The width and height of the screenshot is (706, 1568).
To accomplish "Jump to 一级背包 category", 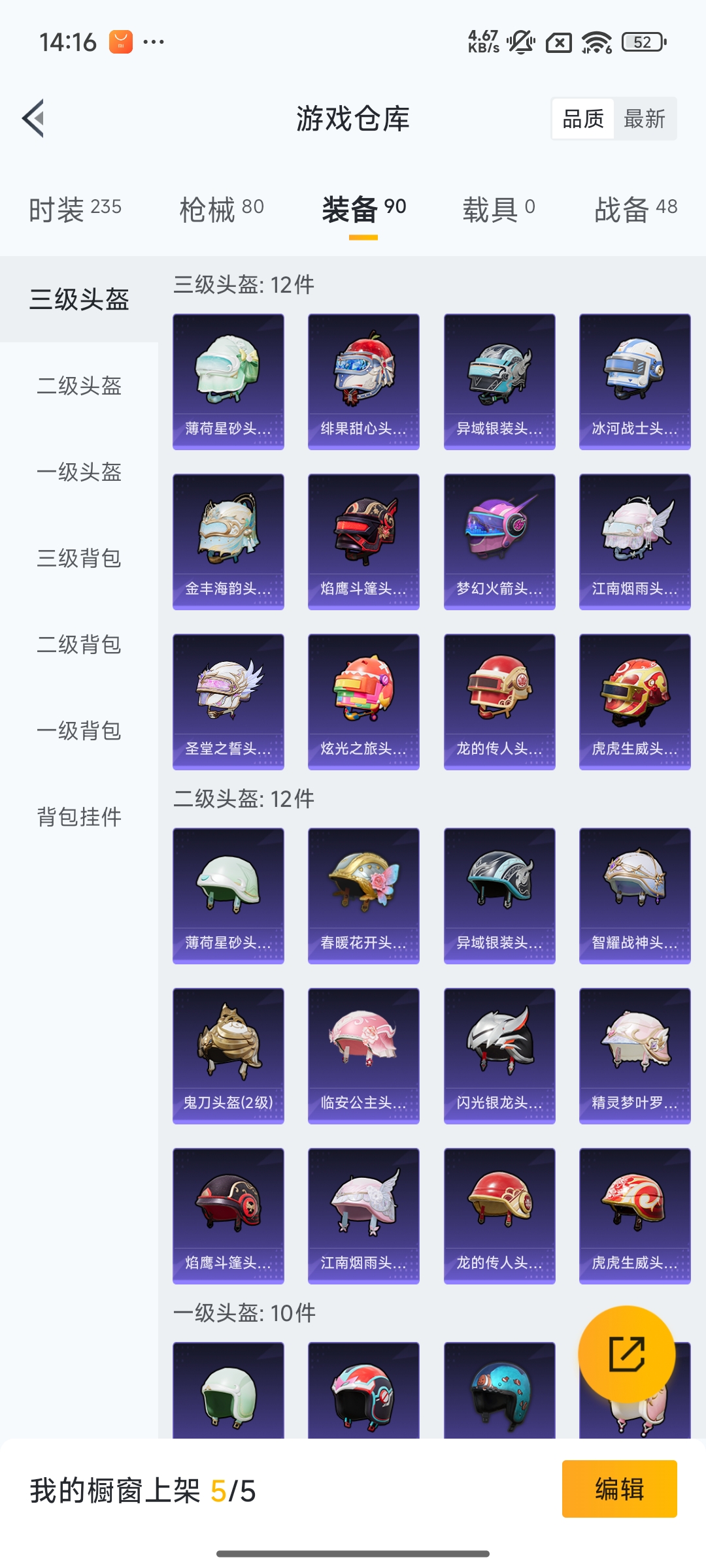I will (78, 732).
